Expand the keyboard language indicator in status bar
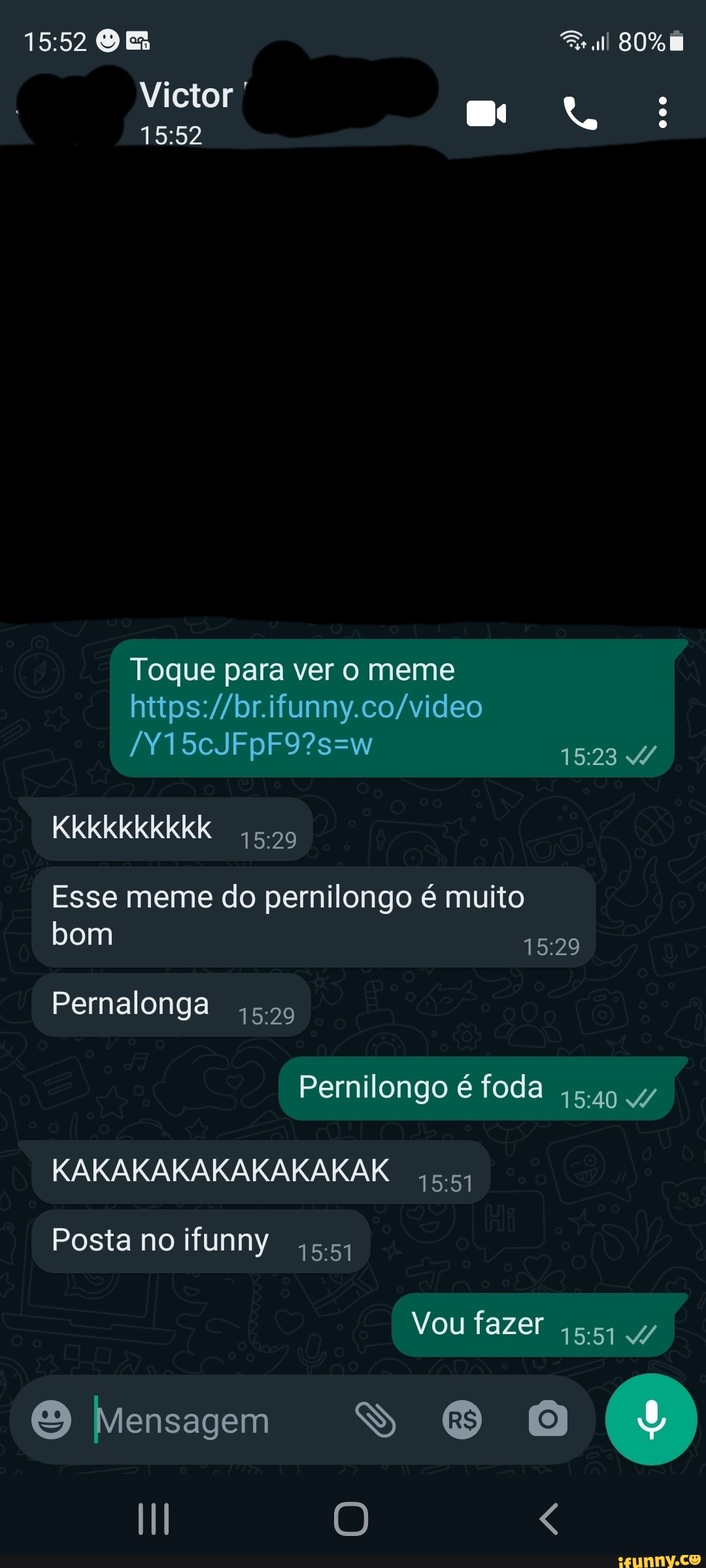This screenshot has height=1568, width=706. [x=137, y=41]
